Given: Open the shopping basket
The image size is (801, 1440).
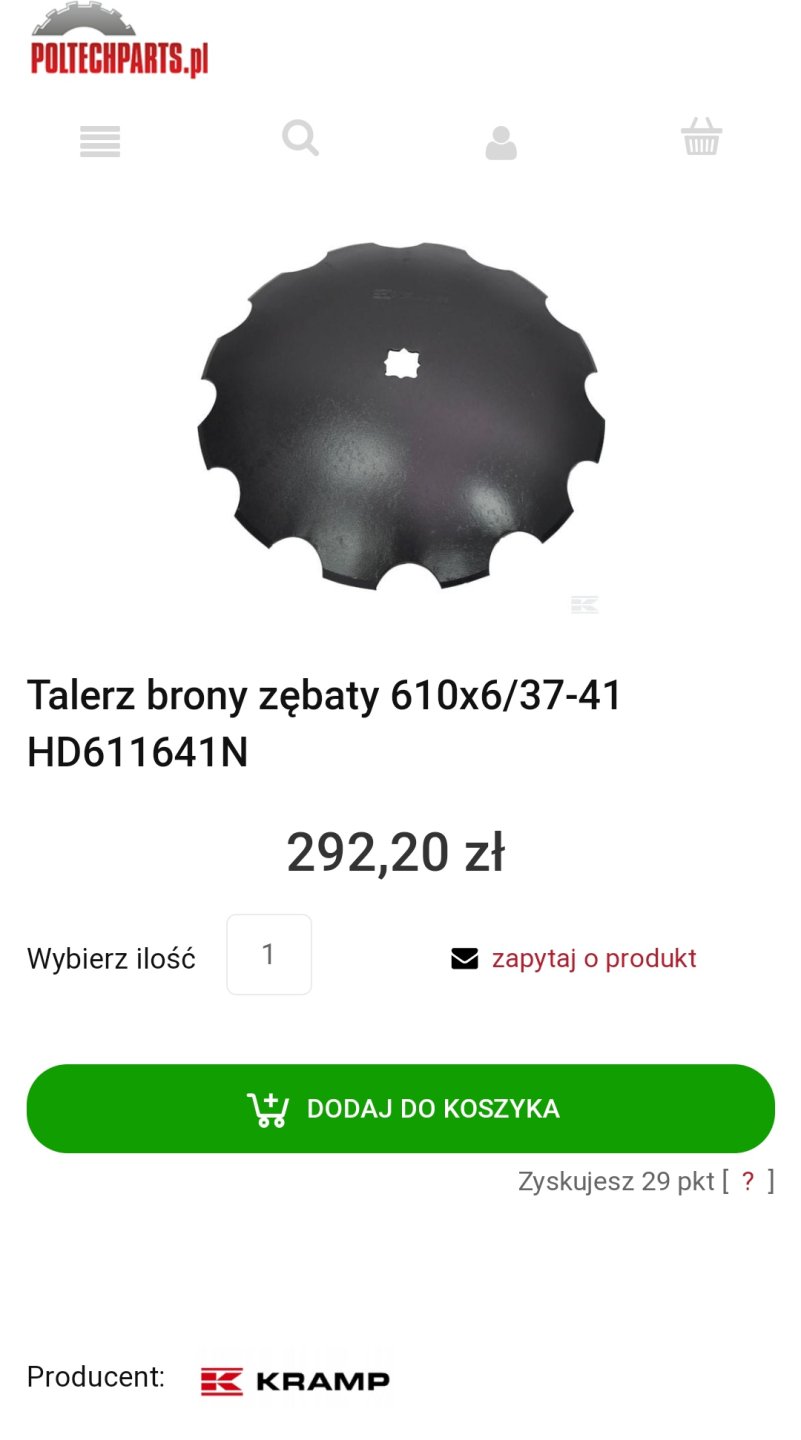Looking at the screenshot, I should click(701, 137).
